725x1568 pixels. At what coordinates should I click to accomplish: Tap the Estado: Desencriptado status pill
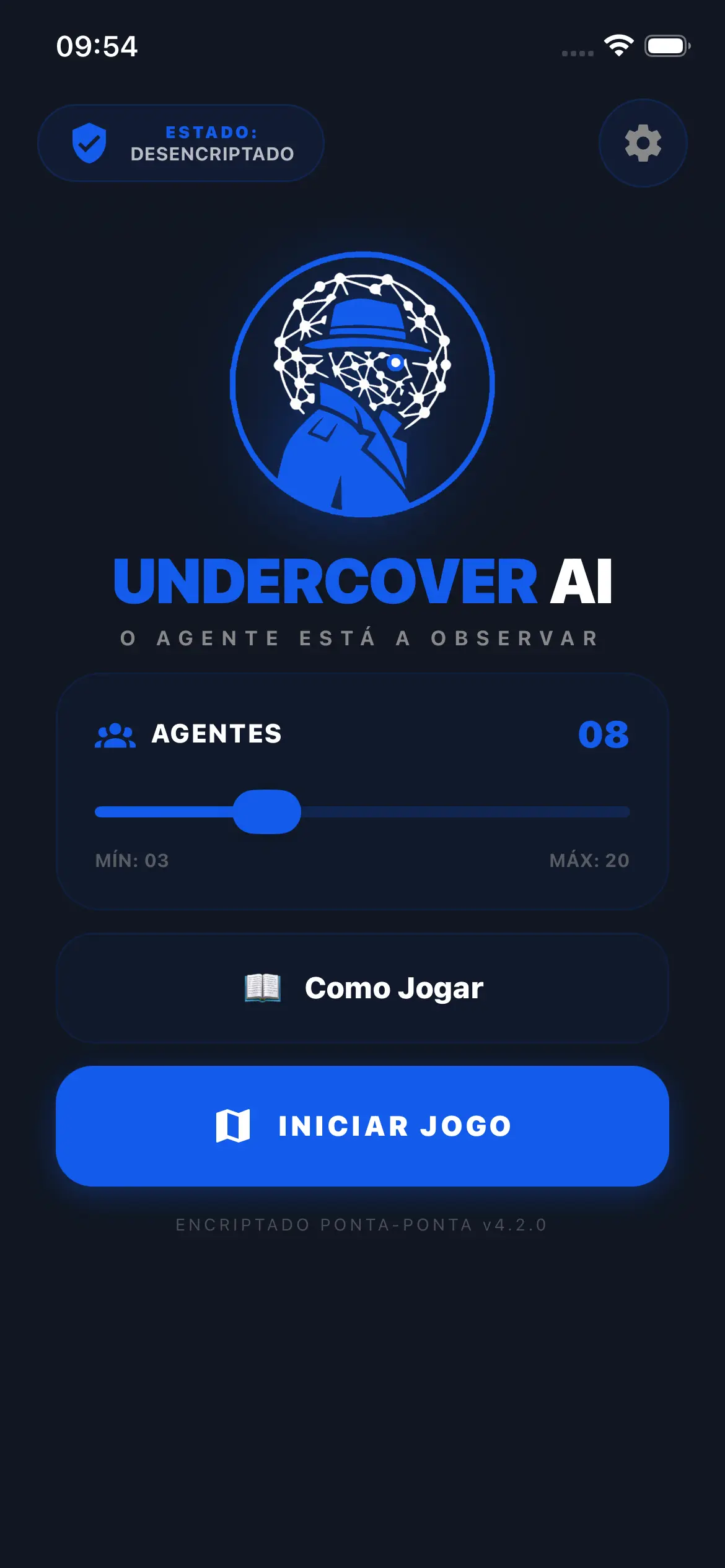tap(180, 143)
